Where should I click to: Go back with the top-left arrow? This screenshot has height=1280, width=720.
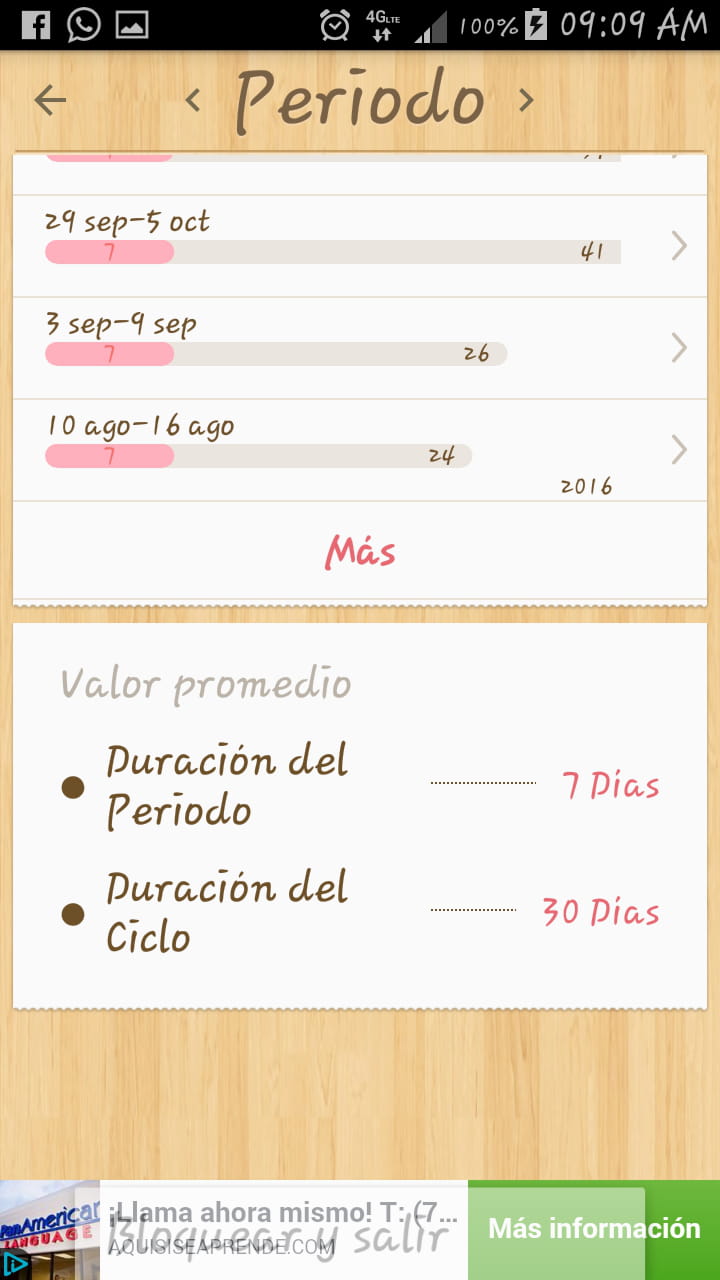(50, 100)
